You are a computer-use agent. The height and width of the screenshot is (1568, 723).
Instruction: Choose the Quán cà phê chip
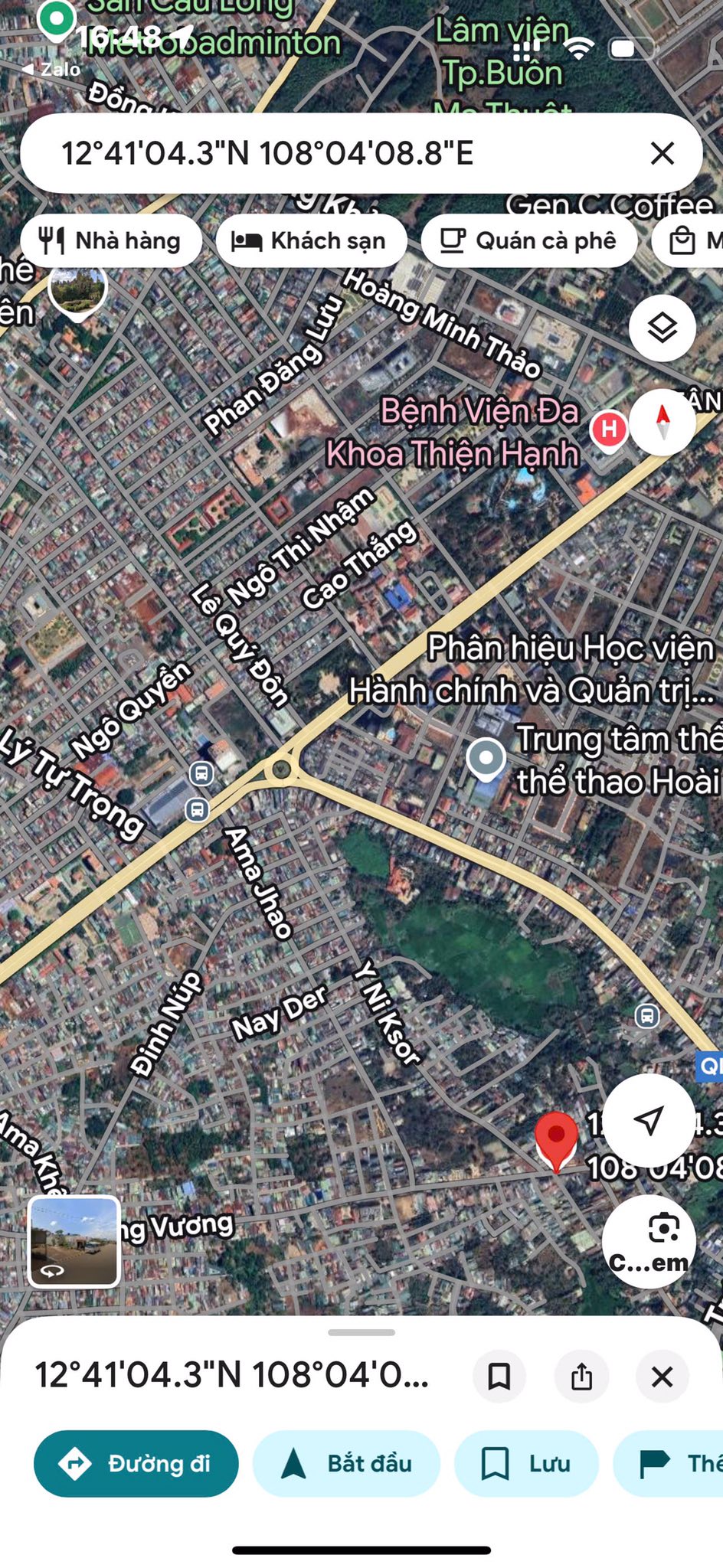pos(528,241)
